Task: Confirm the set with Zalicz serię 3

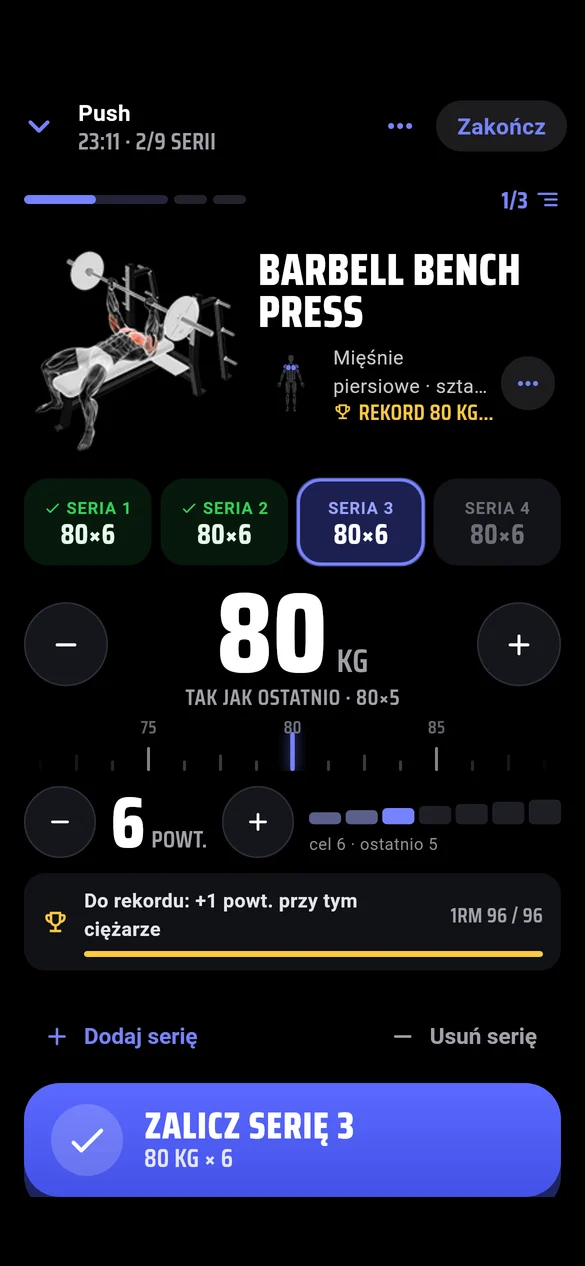Action: coord(292,1140)
